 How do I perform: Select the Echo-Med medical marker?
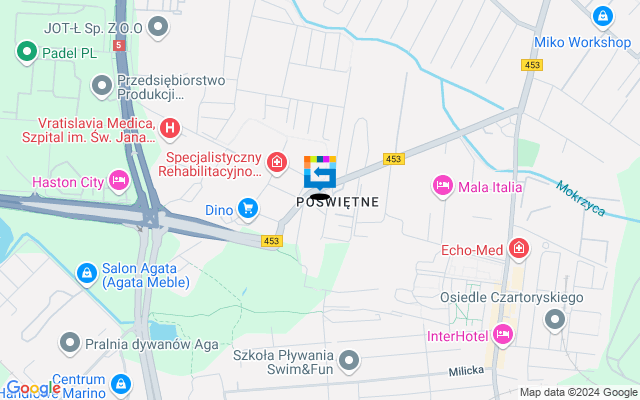point(518,248)
